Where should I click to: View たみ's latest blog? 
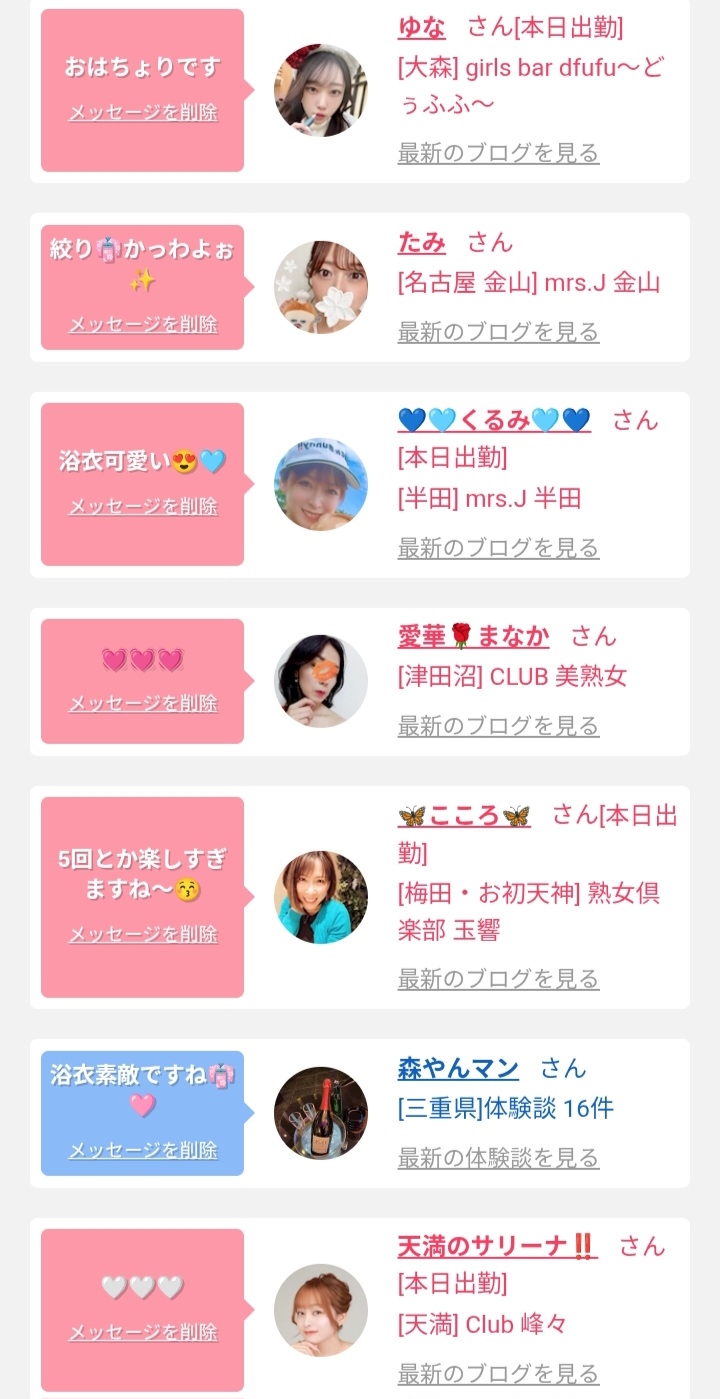click(x=498, y=332)
